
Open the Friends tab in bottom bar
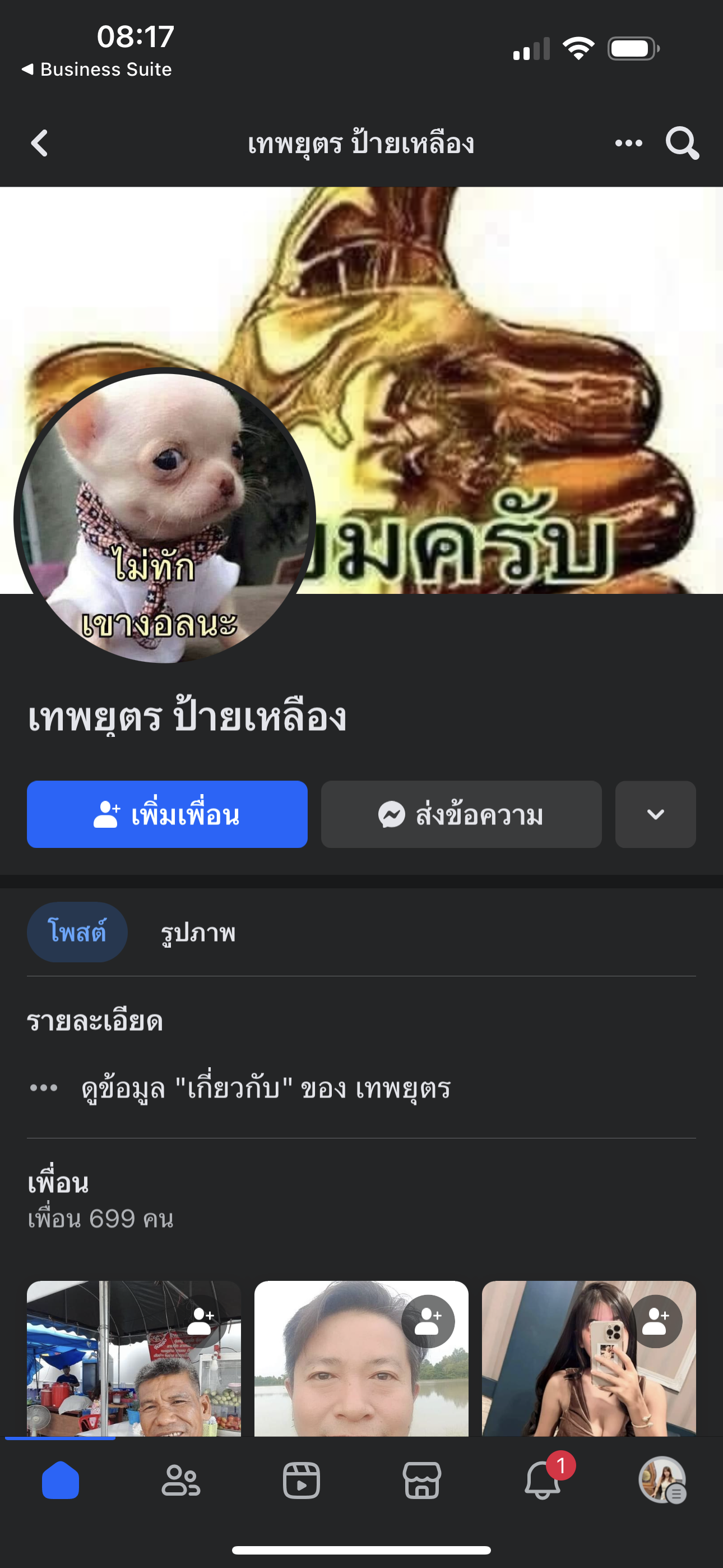(x=180, y=1480)
